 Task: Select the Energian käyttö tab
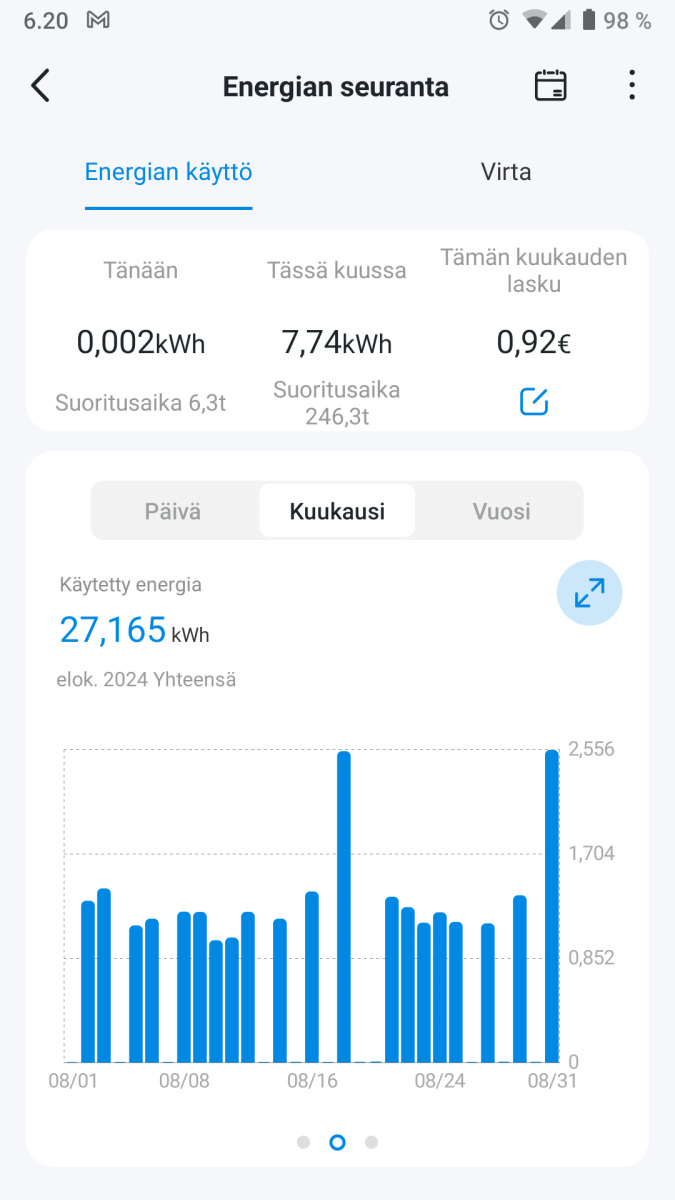pos(168,172)
